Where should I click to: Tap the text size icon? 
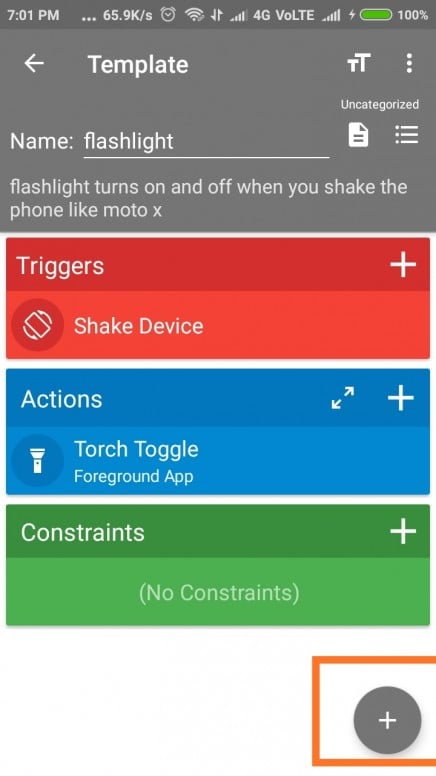358,63
